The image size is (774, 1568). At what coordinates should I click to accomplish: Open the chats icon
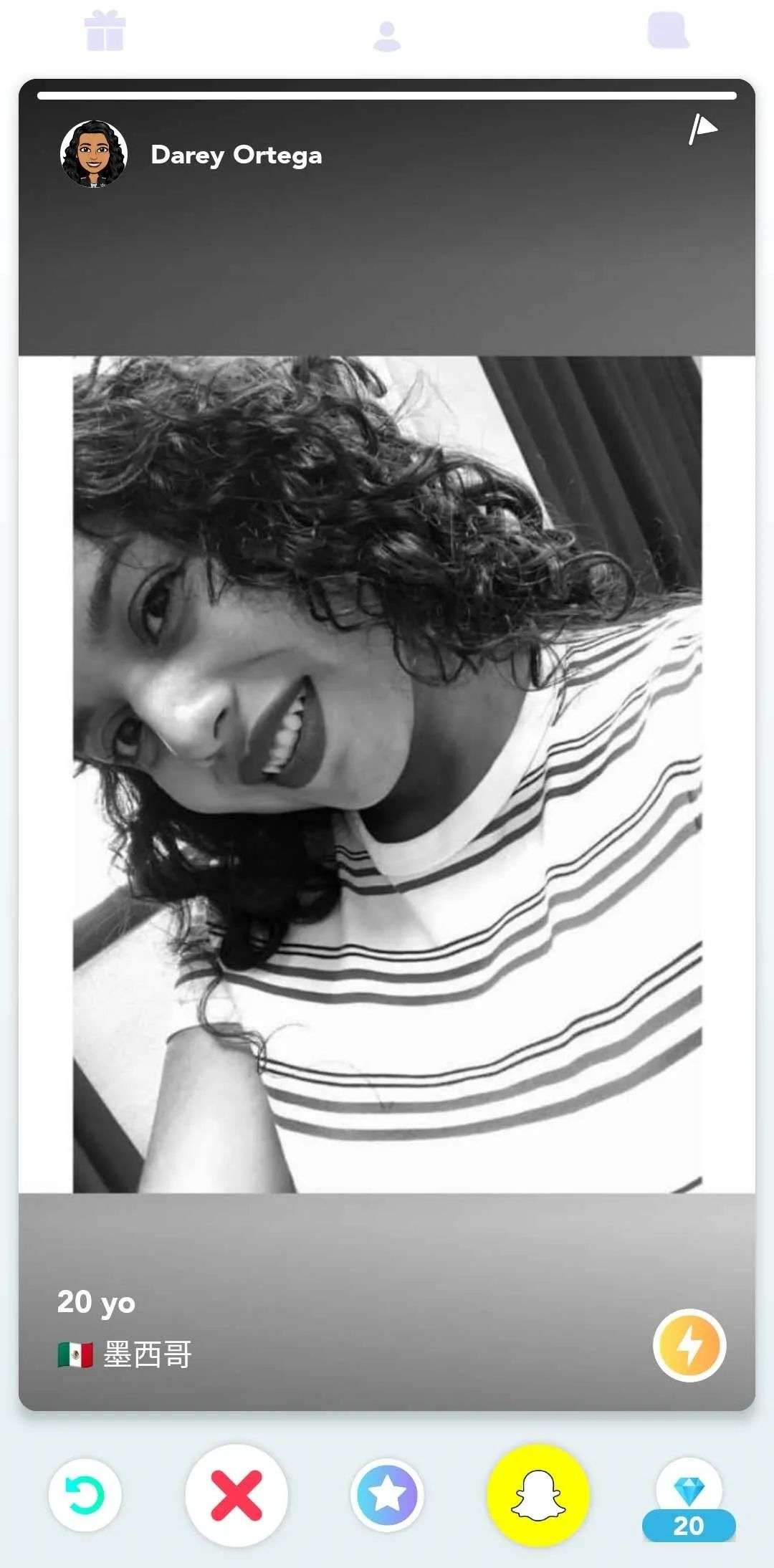668,30
